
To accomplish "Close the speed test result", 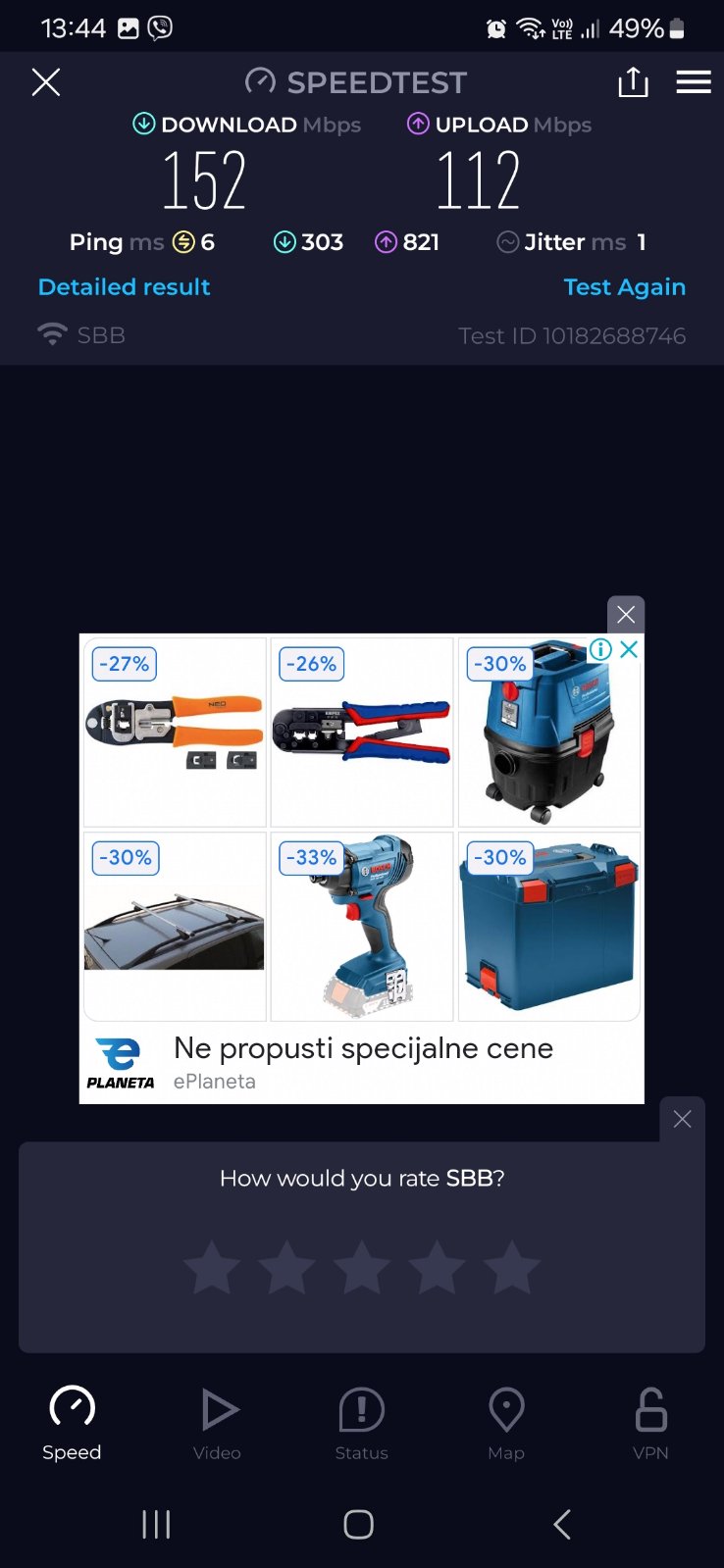I will pos(46,82).
